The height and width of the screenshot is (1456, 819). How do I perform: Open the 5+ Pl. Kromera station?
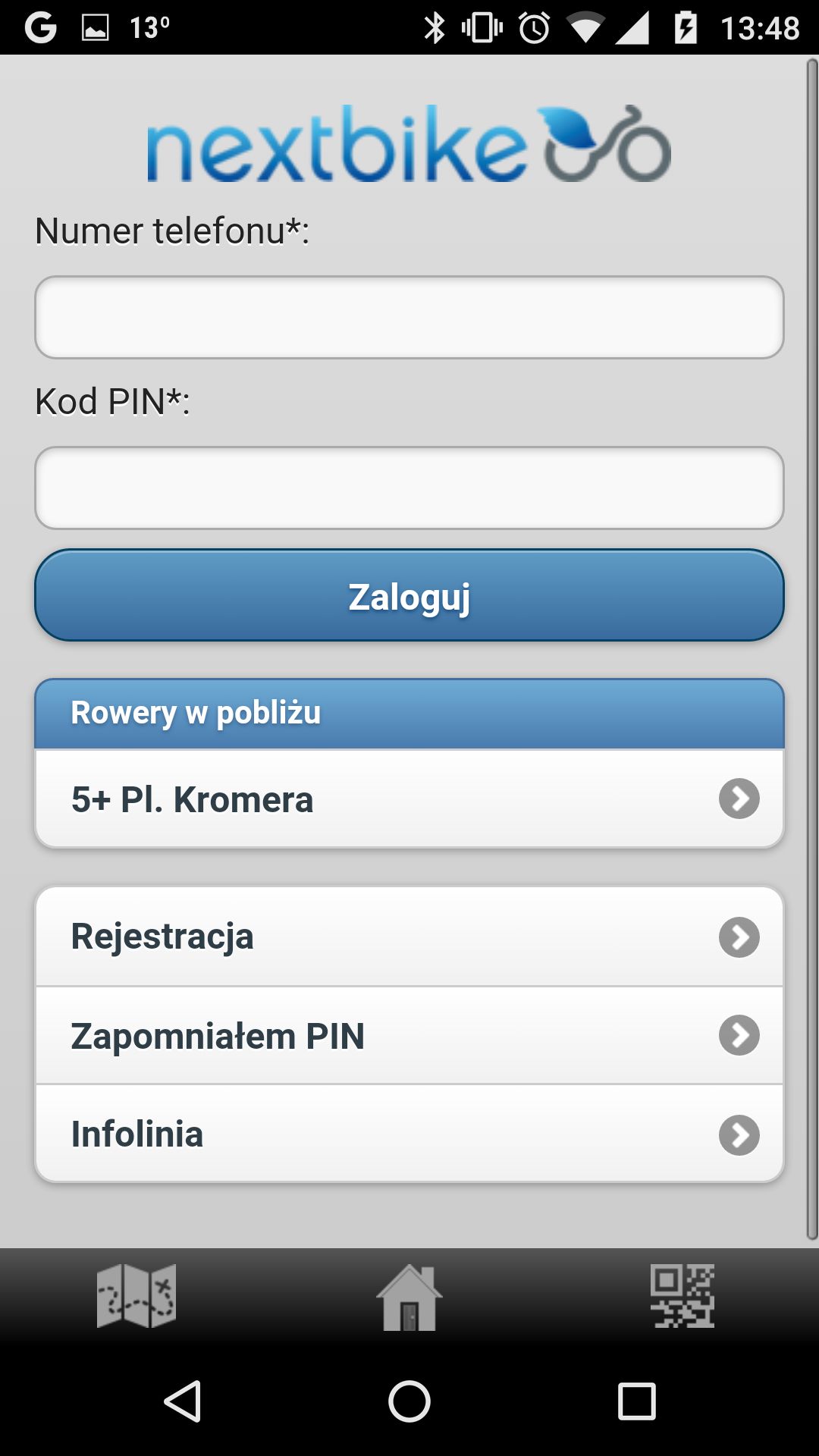pyautogui.click(x=409, y=799)
